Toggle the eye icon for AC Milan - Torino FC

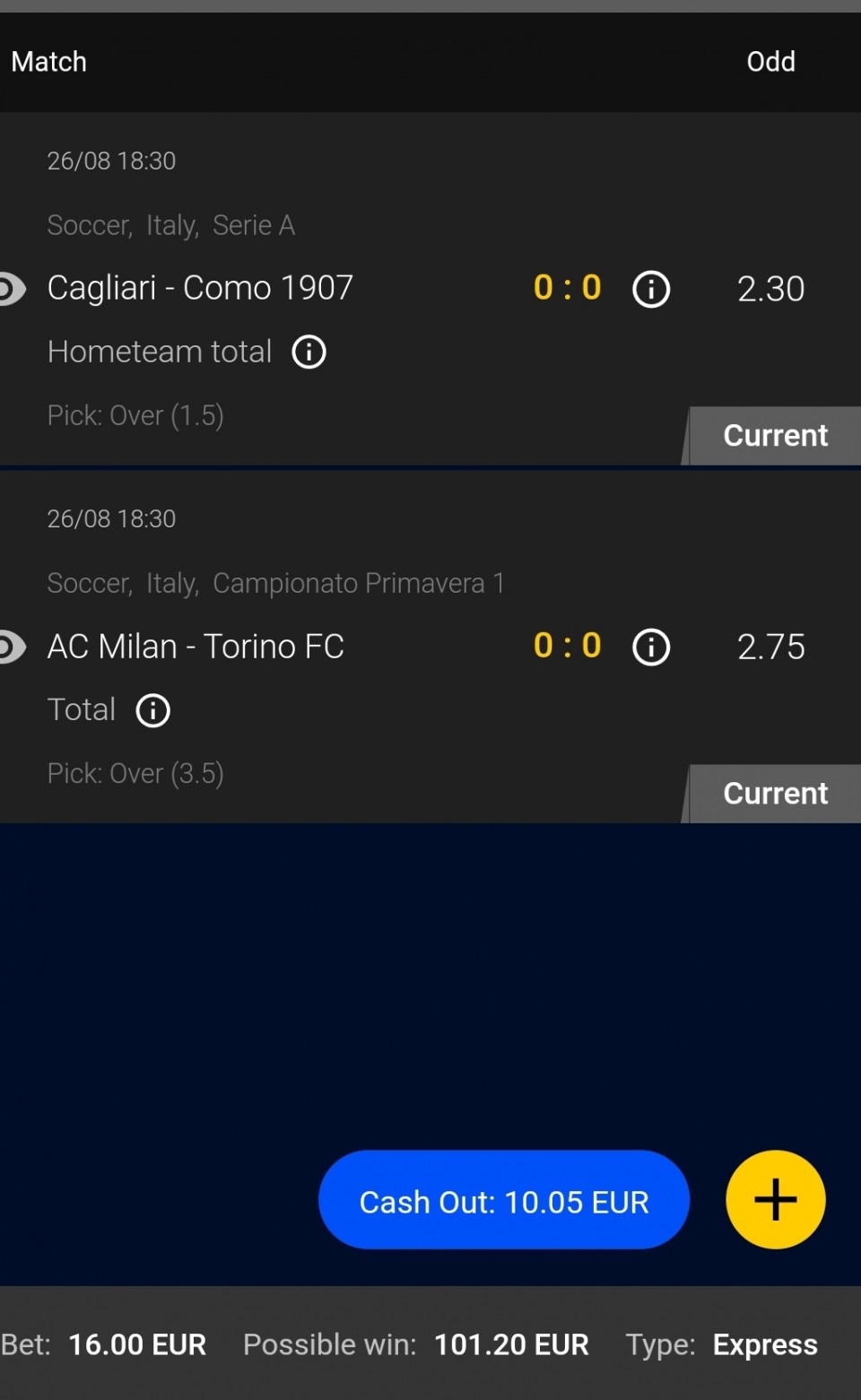click(11, 647)
